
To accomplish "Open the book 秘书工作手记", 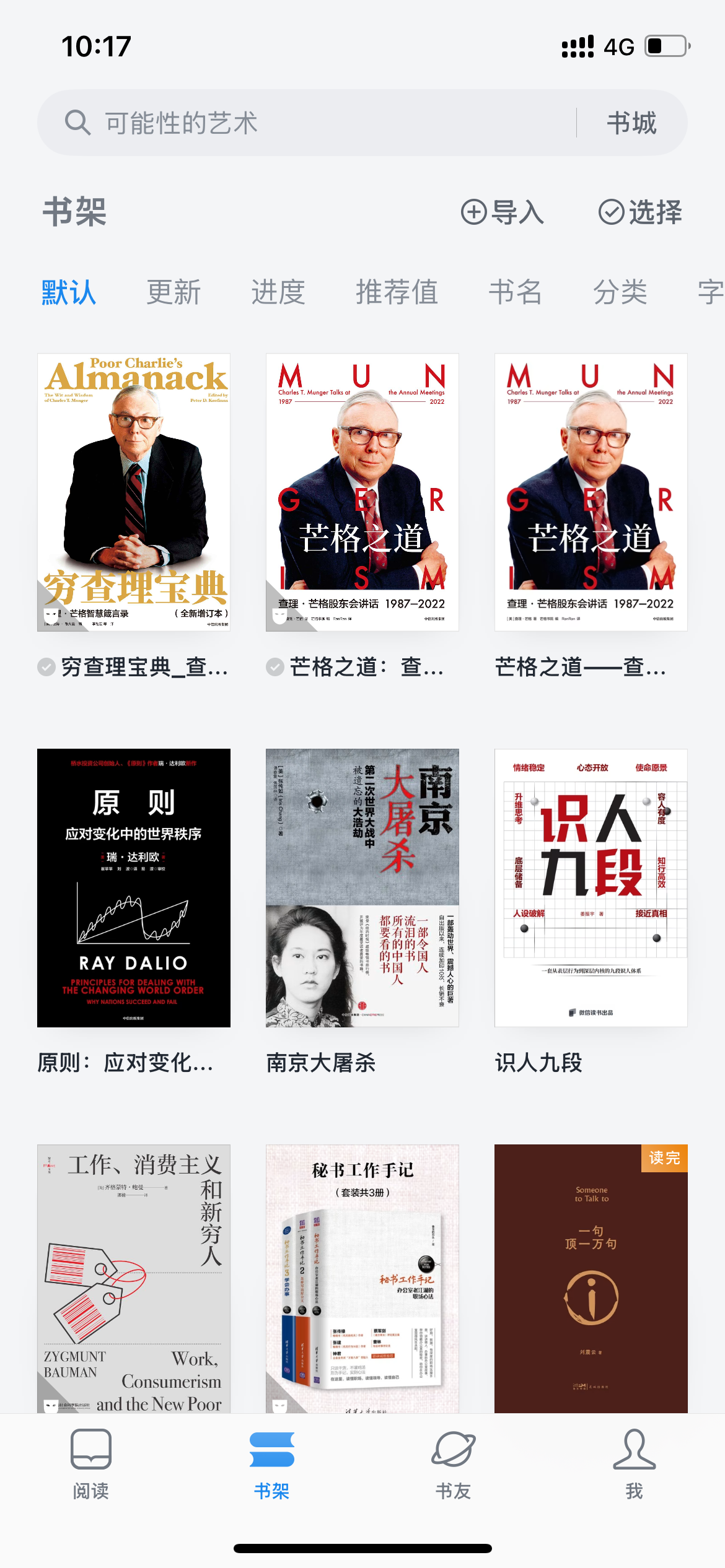I will click(x=362, y=1279).
